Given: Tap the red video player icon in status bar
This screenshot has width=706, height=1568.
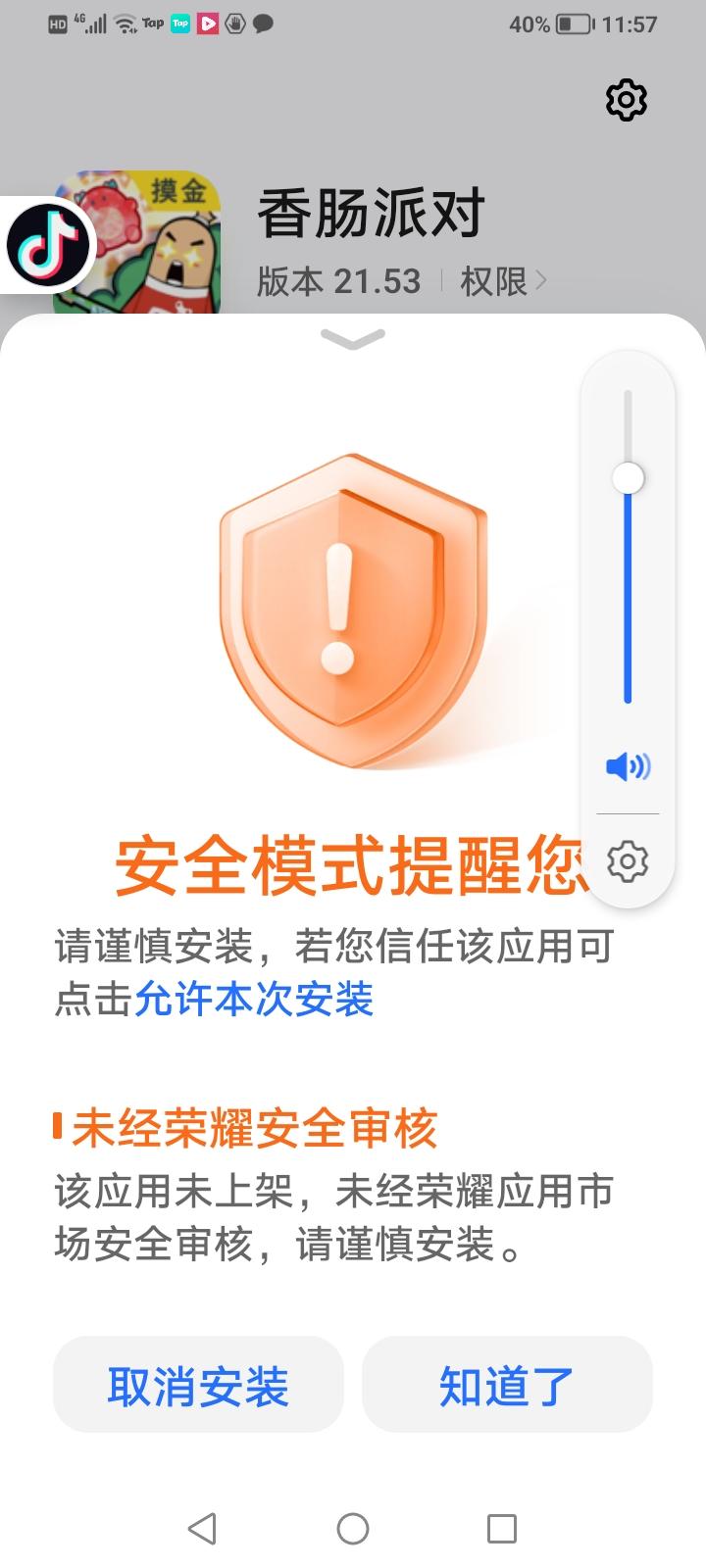Looking at the screenshot, I should click(208, 22).
